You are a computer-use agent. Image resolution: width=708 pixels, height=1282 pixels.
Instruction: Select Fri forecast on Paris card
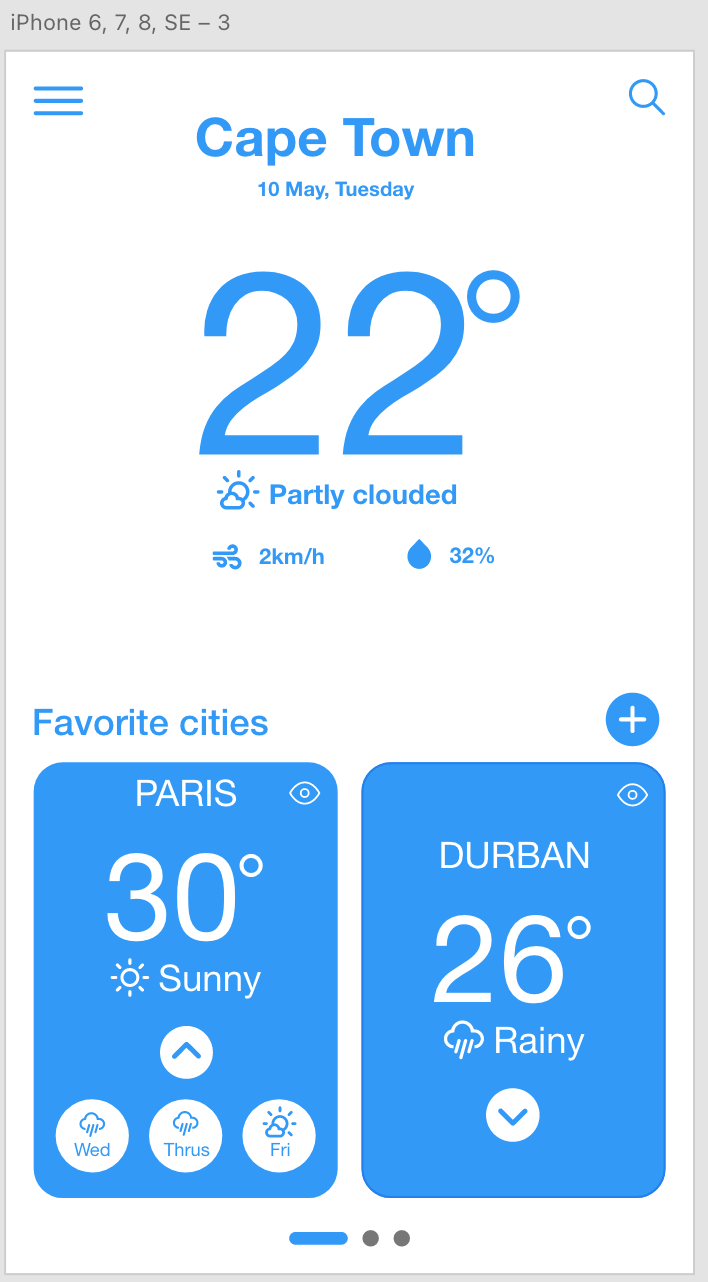click(x=279, y=1135)
